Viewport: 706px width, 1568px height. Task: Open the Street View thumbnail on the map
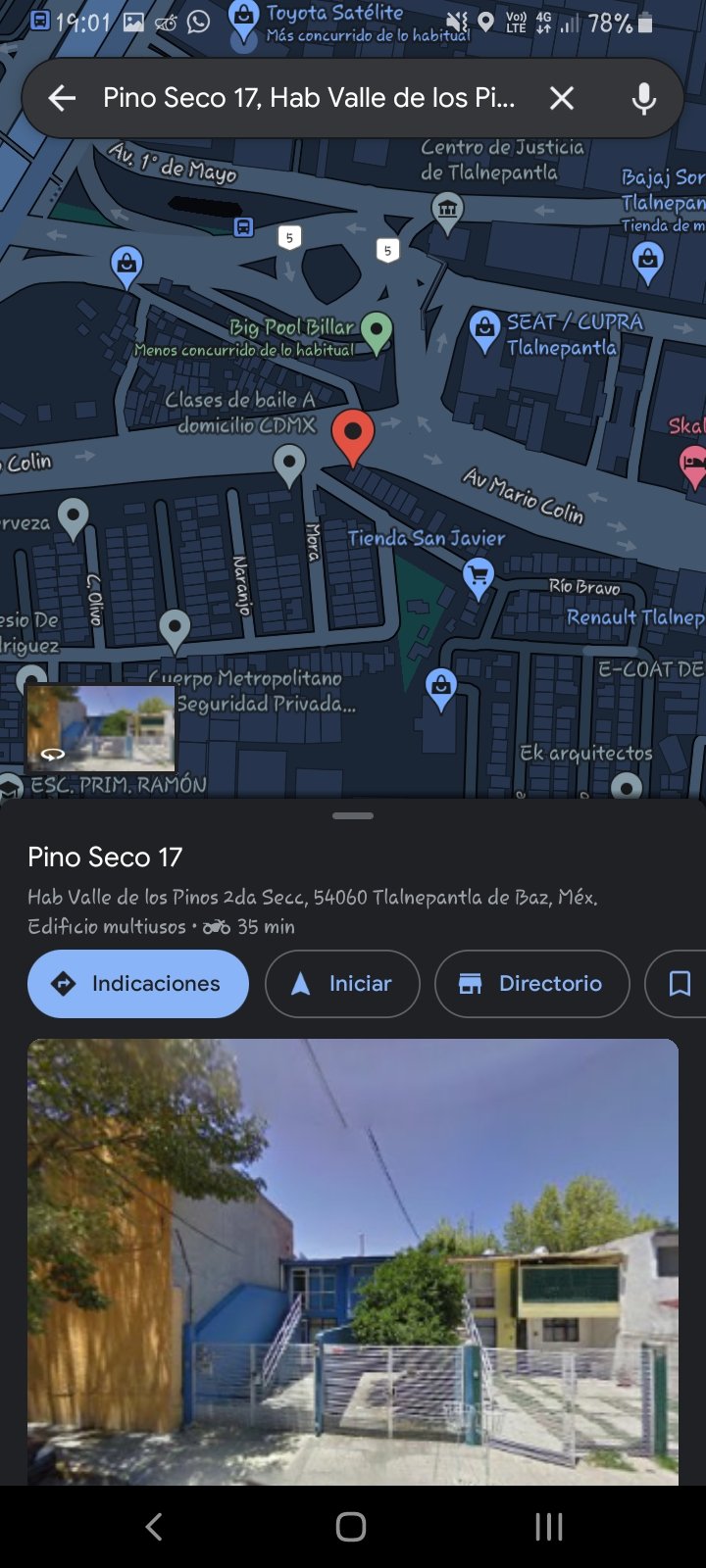pyautogui.click(x=101, y=728)
